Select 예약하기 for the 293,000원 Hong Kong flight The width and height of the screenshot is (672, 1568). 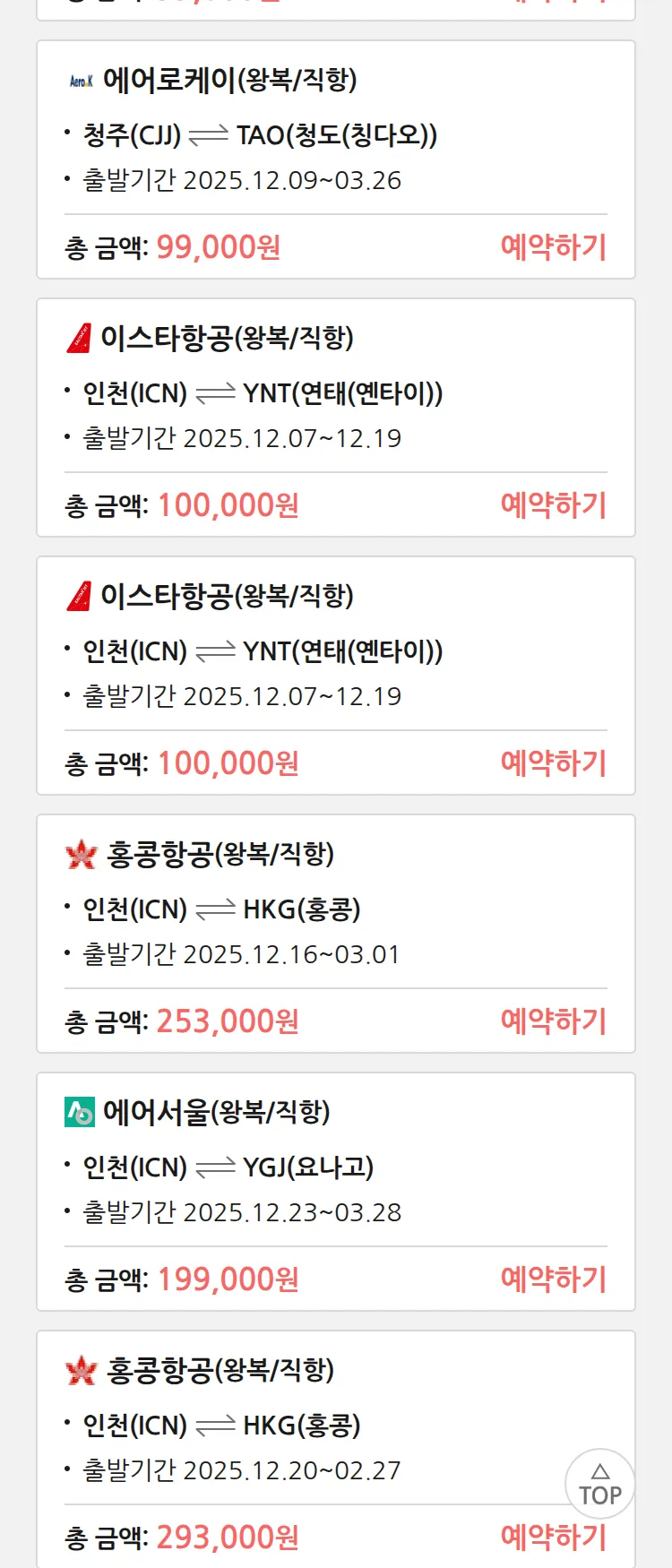(553, 1538)
